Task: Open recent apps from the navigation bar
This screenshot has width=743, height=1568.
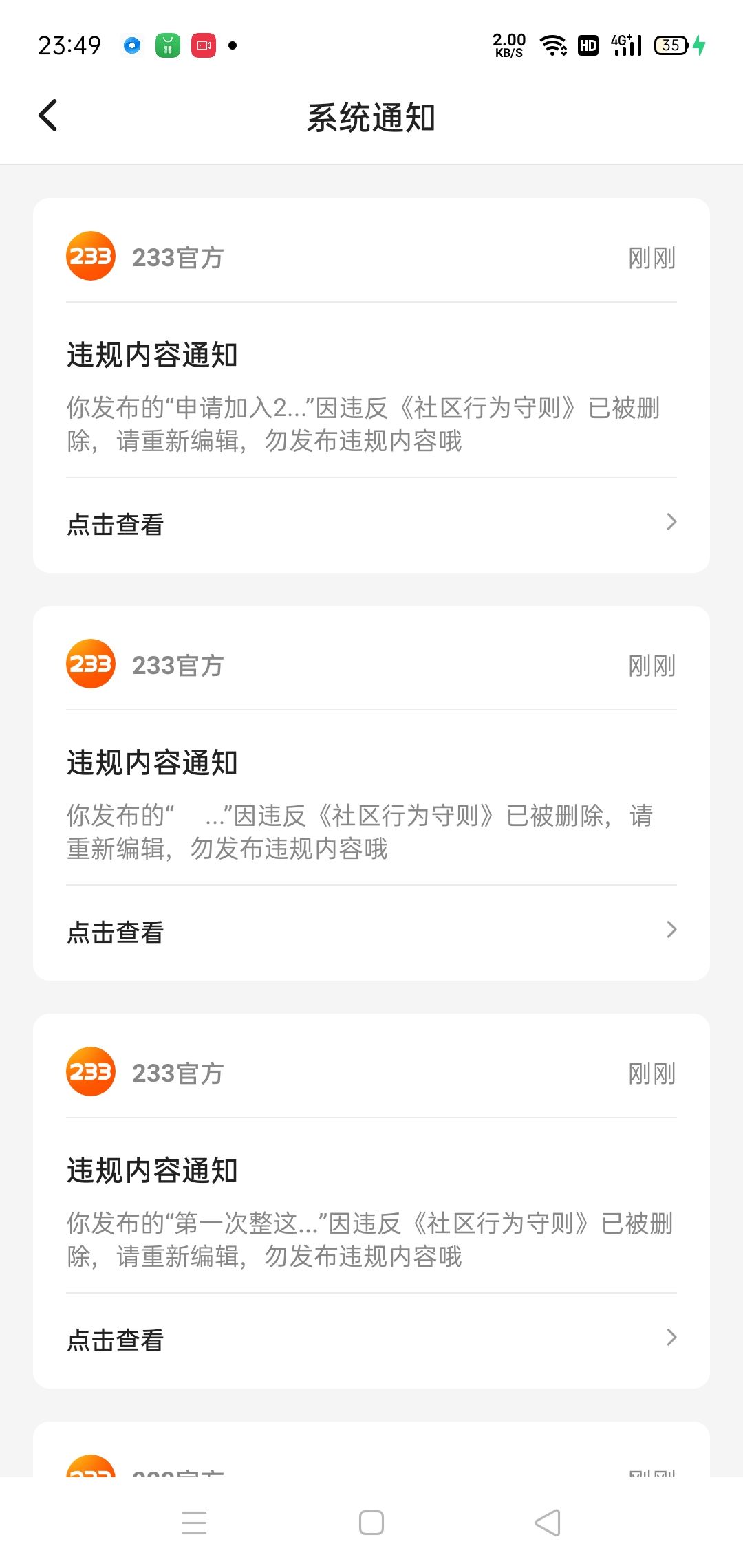Action: (194, 1523)
